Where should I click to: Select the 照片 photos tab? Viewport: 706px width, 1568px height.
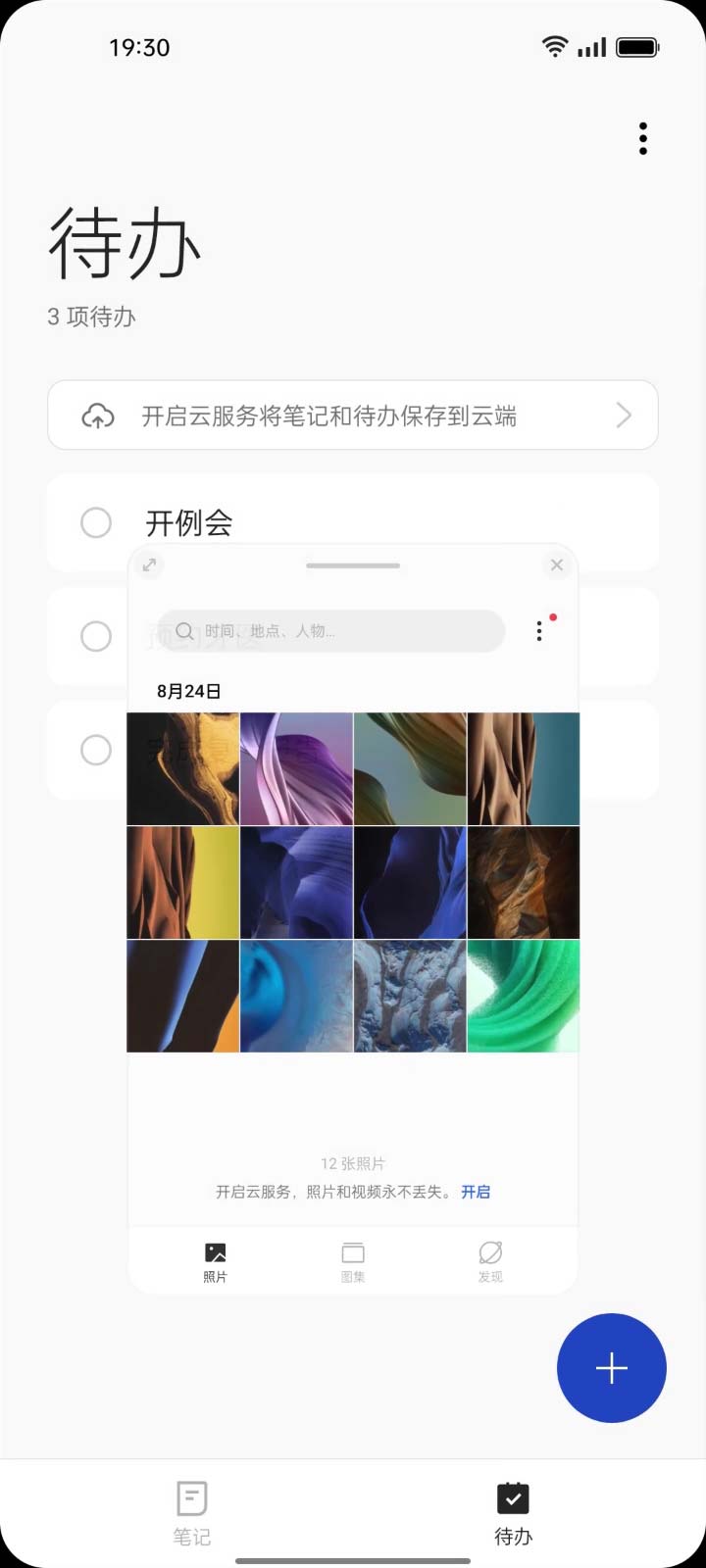pyautogui.click(x=215, y=1261)
